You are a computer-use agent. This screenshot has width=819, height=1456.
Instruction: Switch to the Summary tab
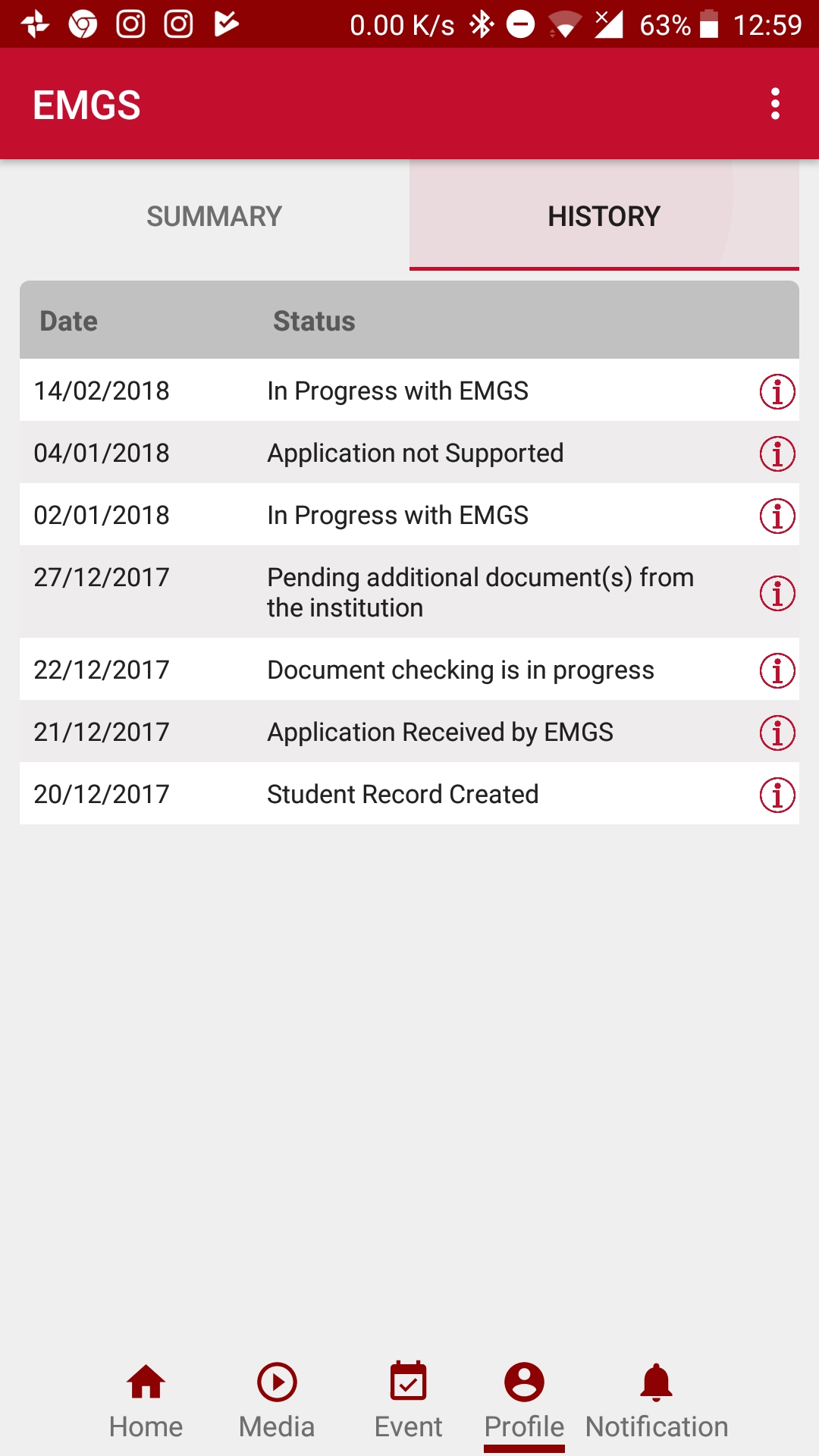[214, 216]
